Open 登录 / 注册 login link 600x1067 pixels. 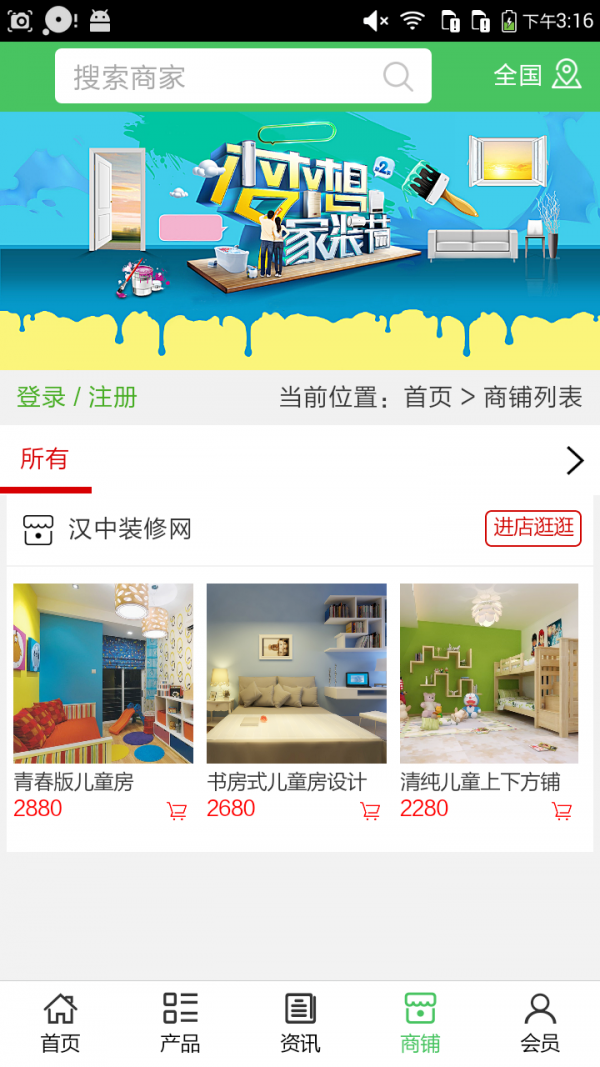tap(77, 397)
